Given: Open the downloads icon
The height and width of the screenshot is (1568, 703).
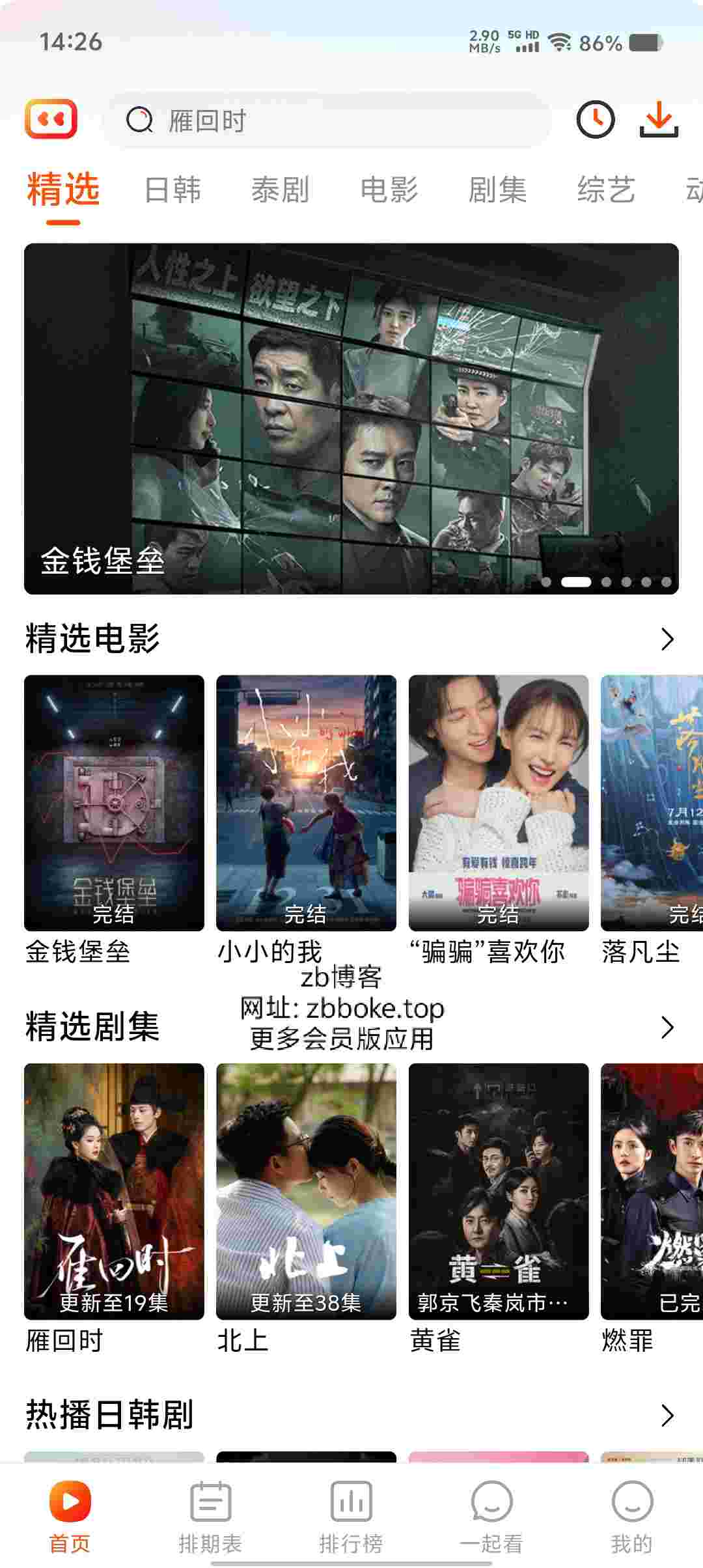Looking at the screenshot, I should point(659,120).
